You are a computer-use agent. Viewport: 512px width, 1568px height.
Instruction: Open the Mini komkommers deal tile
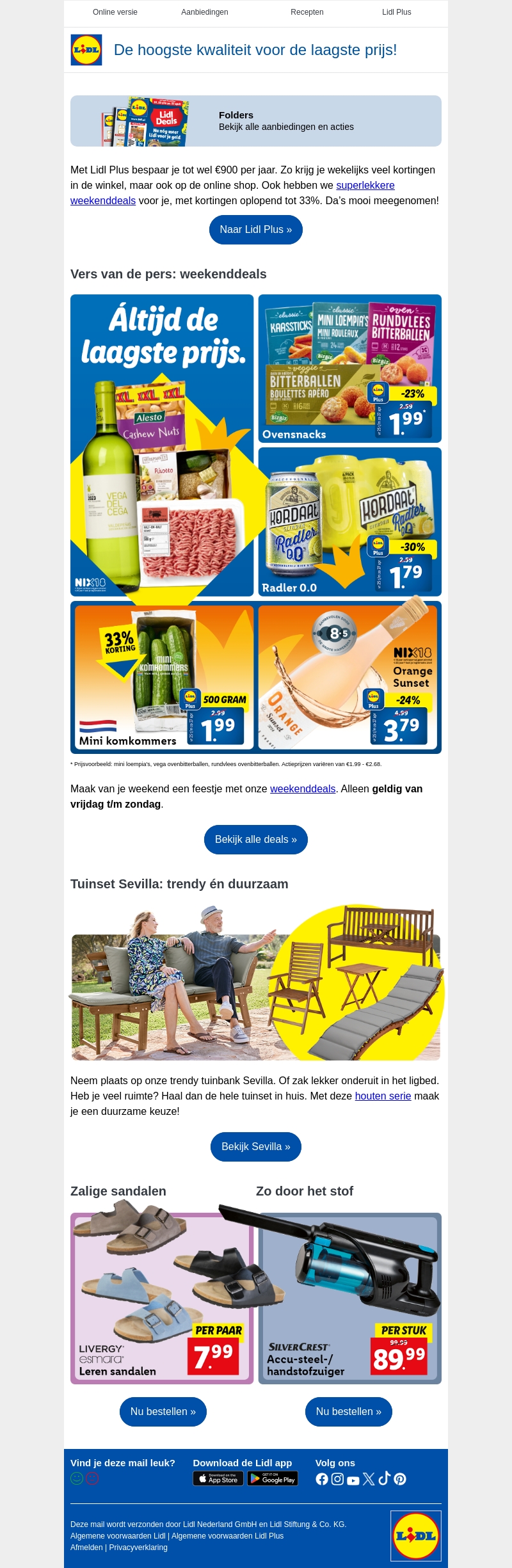tap(162, 677)
